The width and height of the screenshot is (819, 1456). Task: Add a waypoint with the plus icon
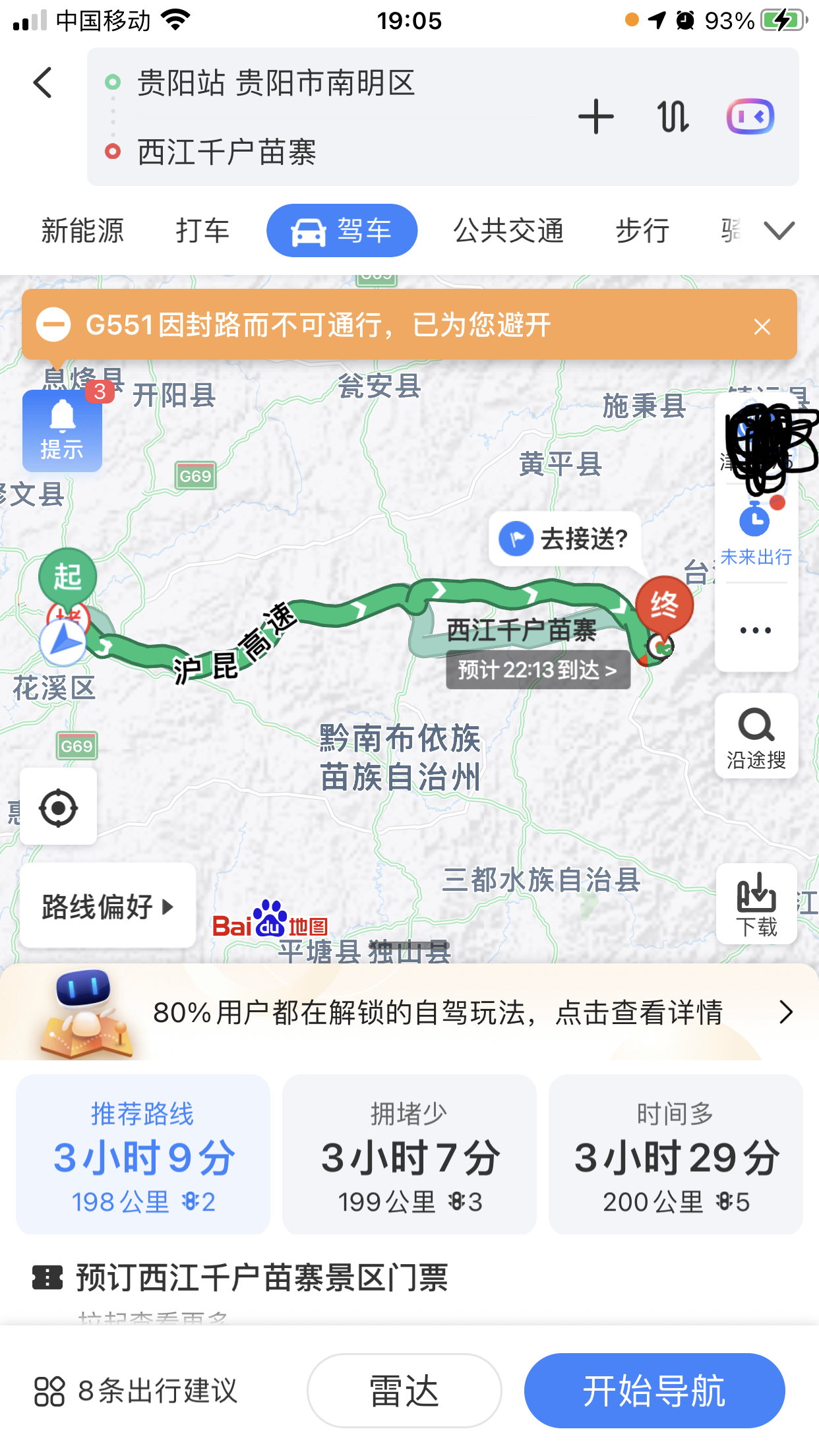coord(595,117)
